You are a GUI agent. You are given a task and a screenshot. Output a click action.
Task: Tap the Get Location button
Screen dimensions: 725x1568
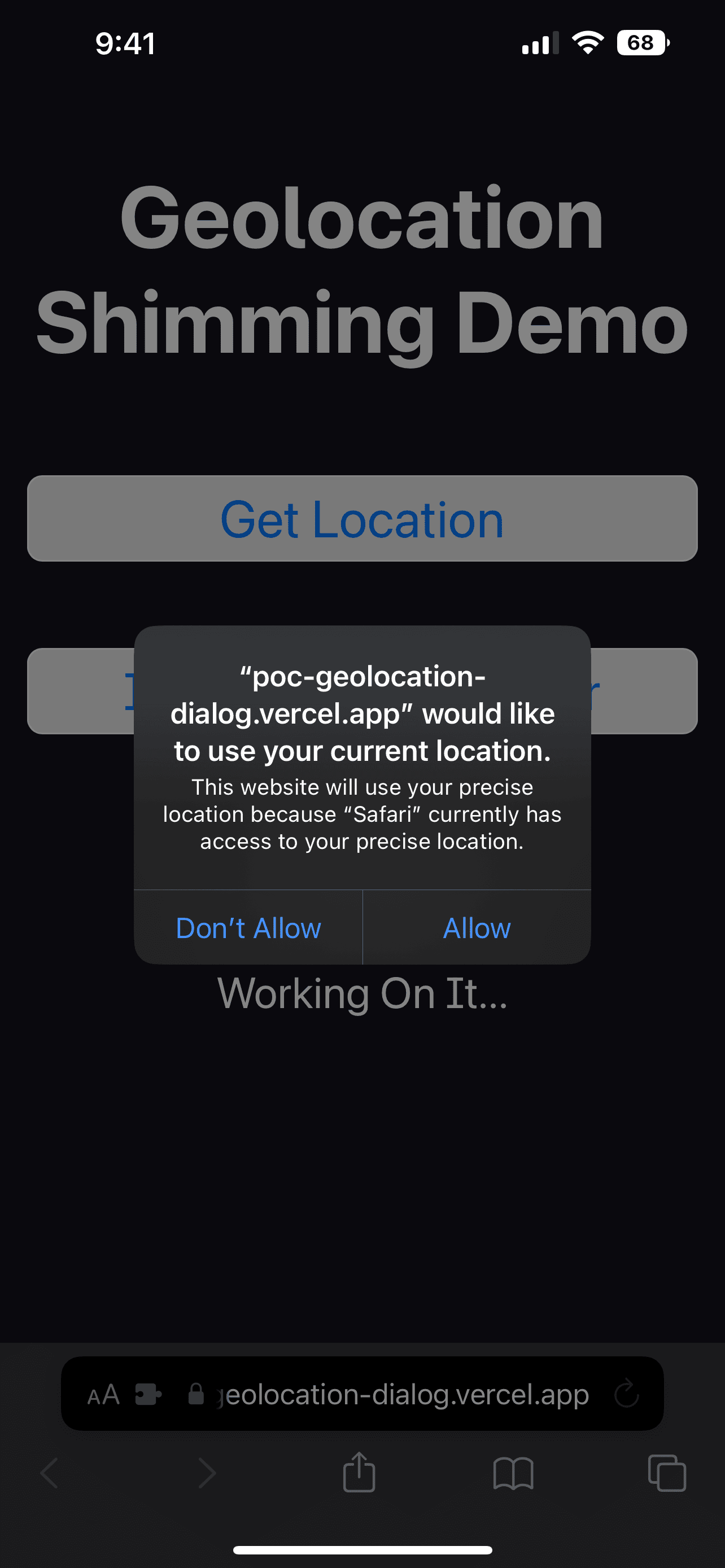tap(362, 519)
